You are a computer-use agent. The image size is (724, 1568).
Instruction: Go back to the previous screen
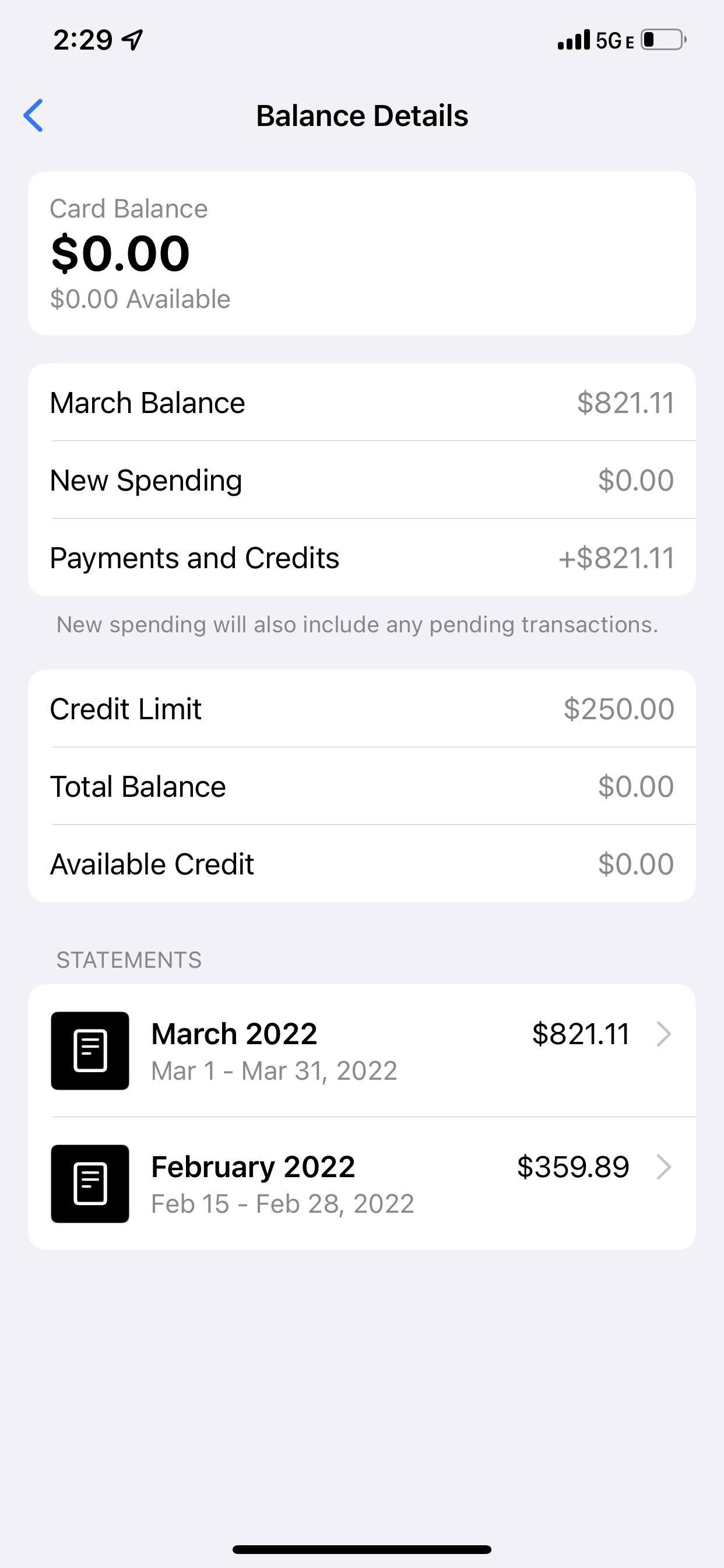point(33,115)
